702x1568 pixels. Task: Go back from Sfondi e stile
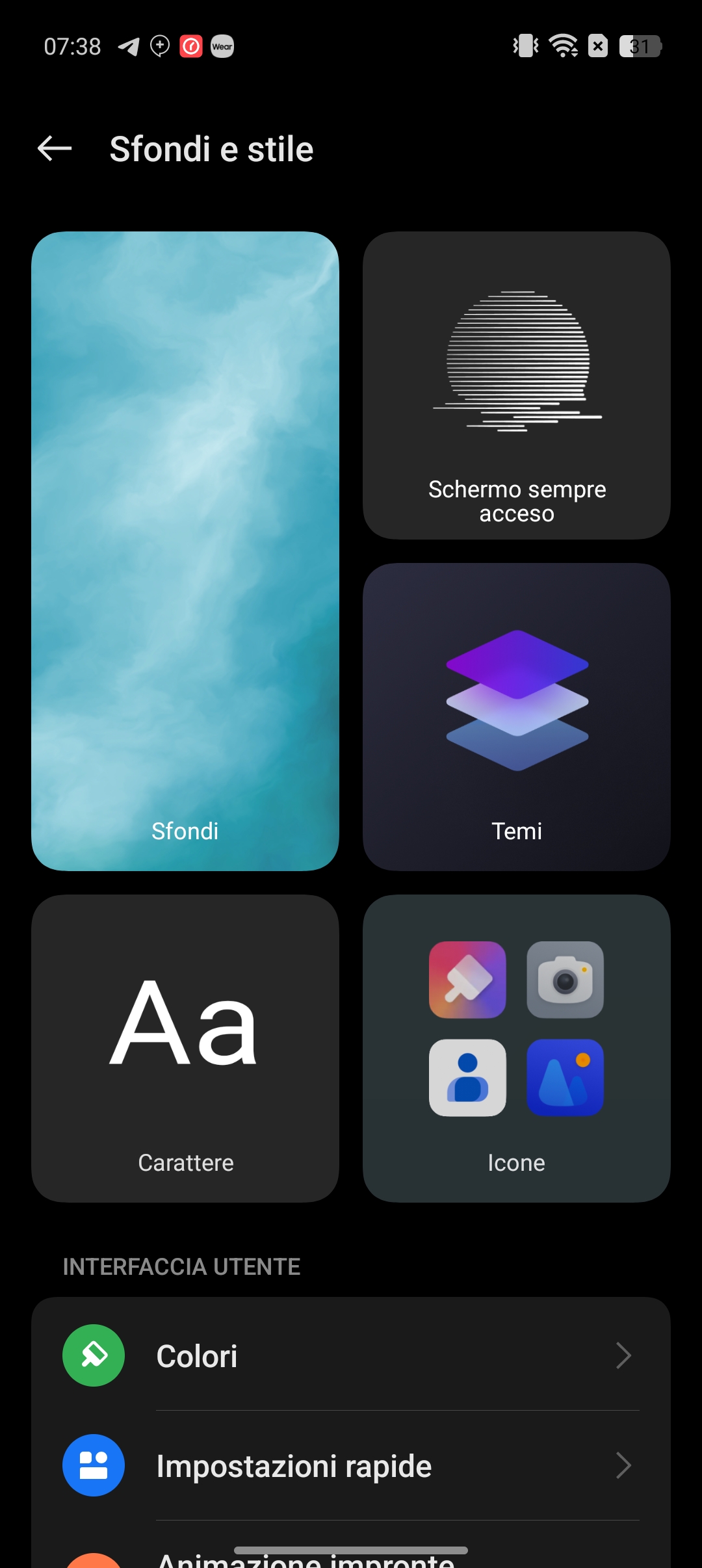[x=55, y=149]
